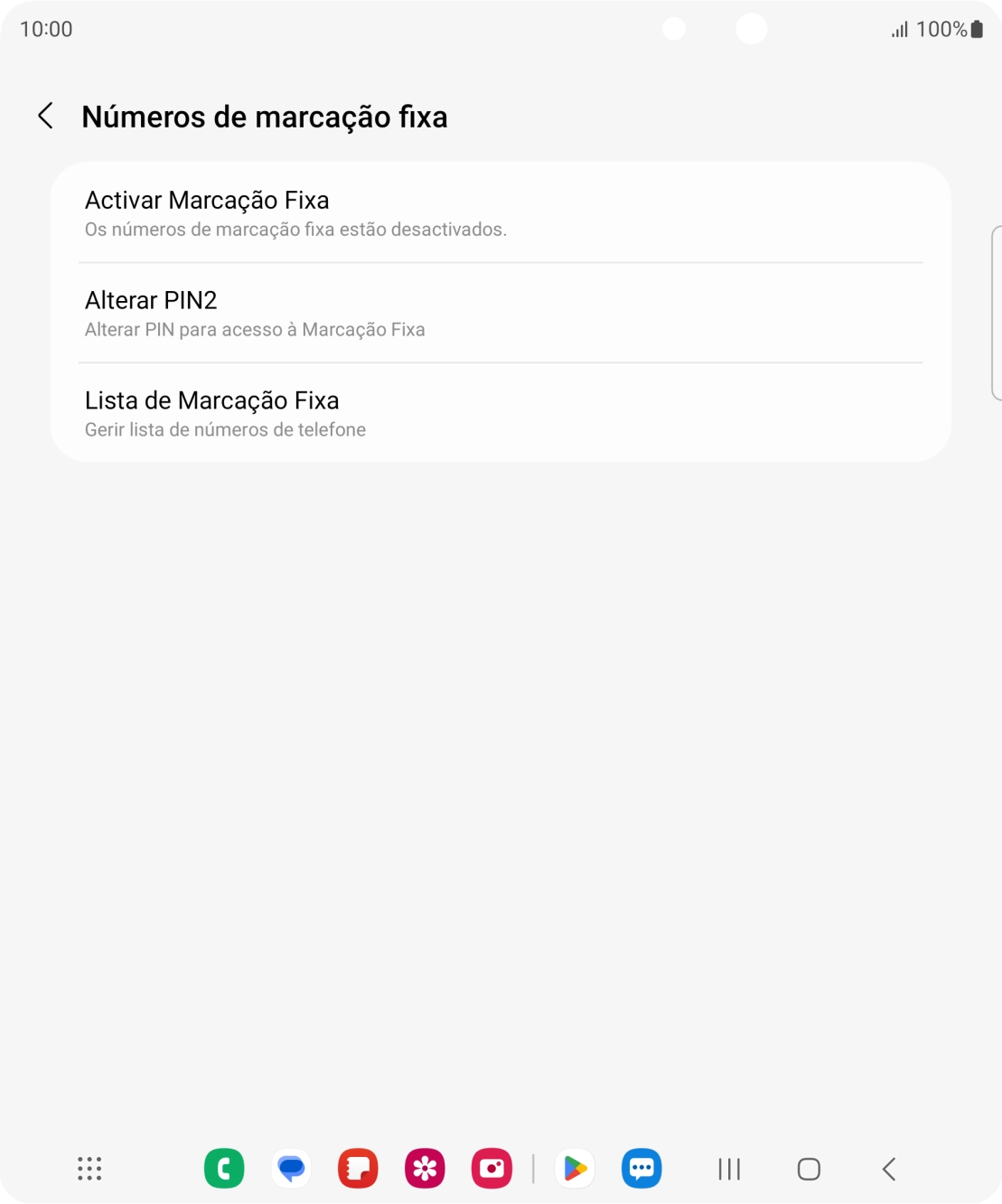Viewport: 1002px width, 1204px height.
Task: Tap the Recents navigation button
Action: pos(728,1168)
